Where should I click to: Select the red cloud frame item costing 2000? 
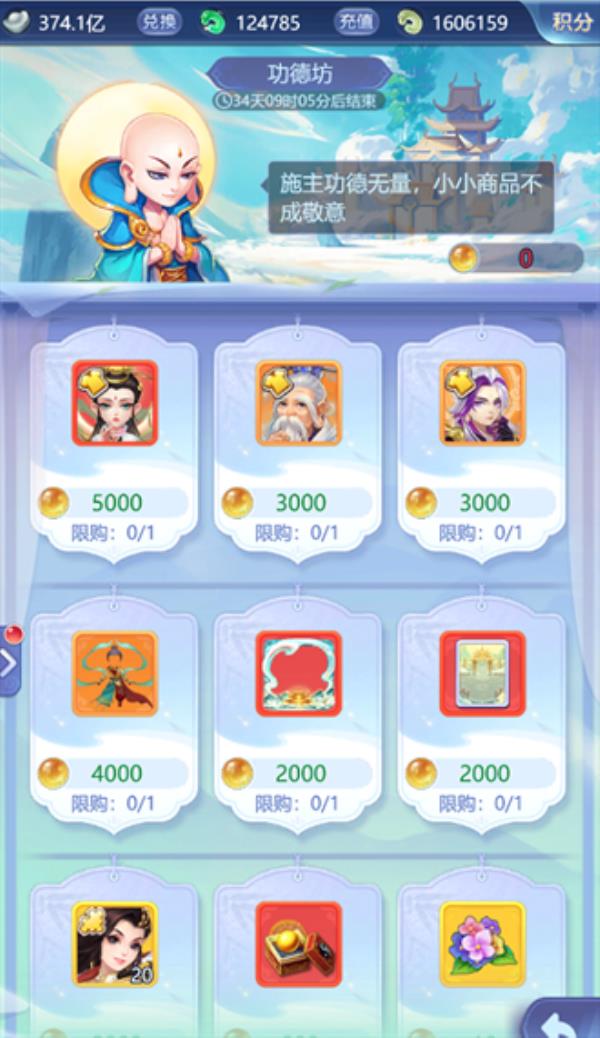298,673
